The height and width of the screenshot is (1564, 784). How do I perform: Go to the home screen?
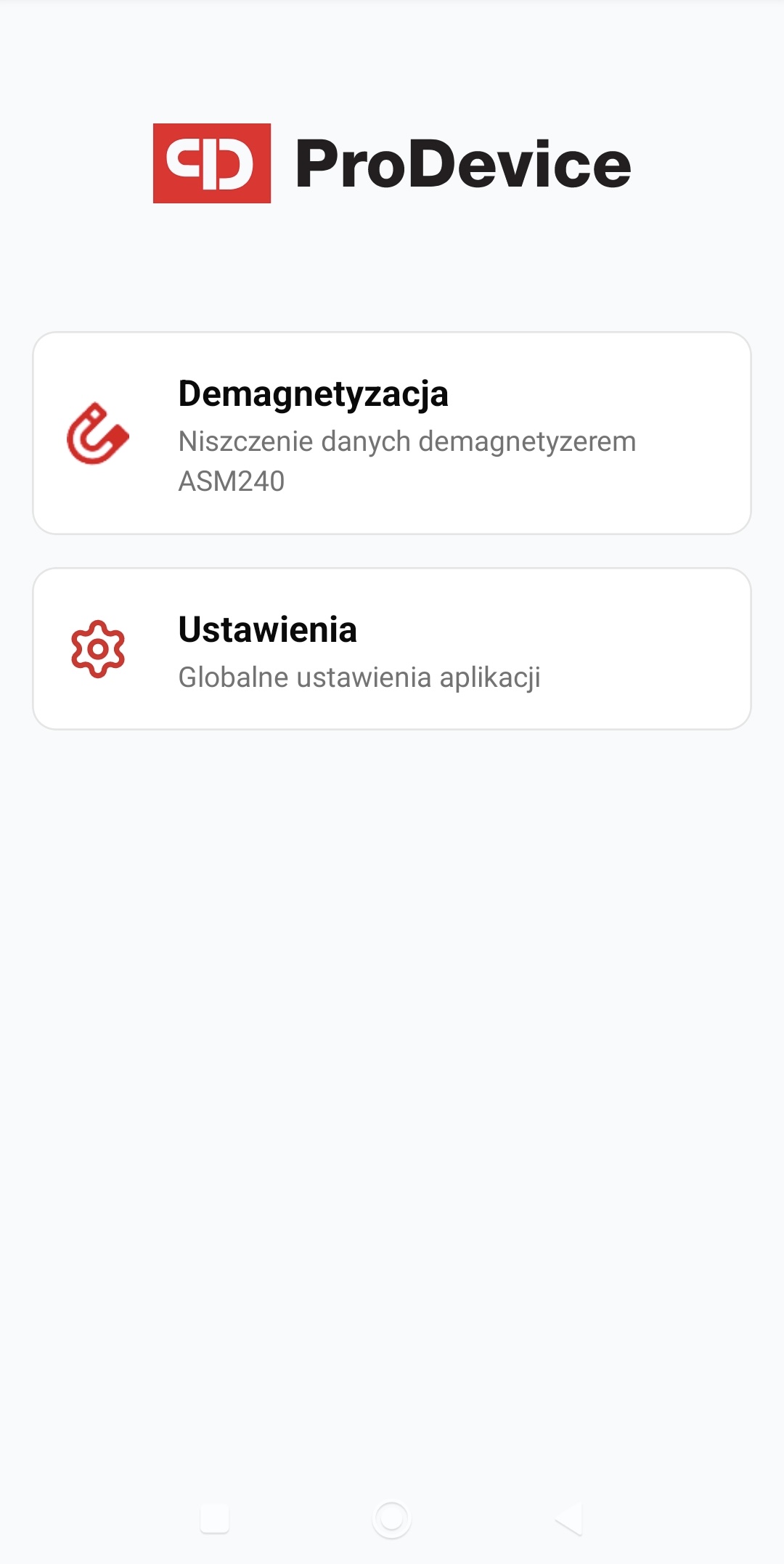(392, 1518)
